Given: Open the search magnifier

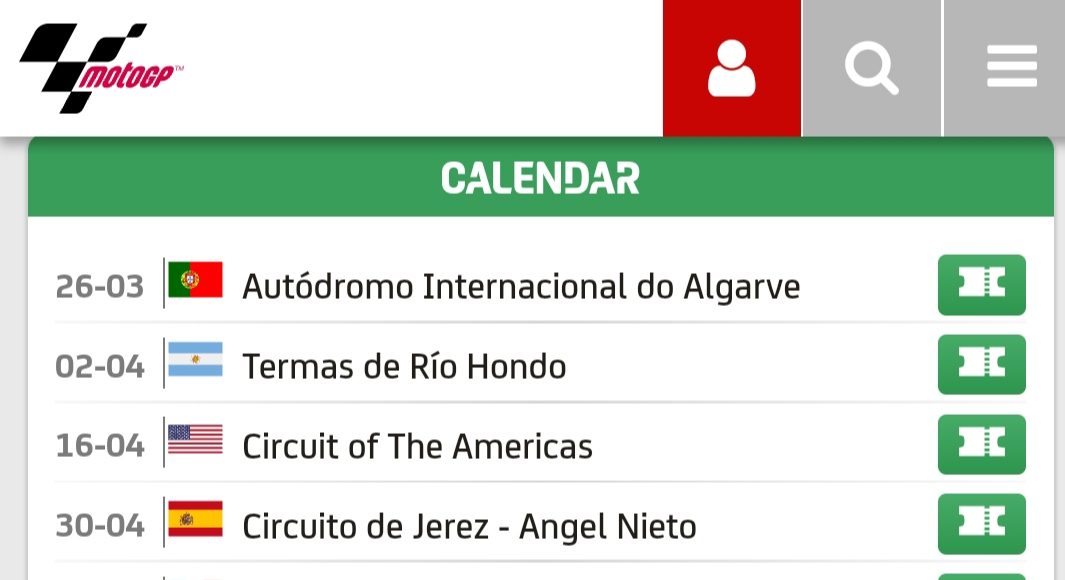Looking at the screenshot, I should (871, 68).
